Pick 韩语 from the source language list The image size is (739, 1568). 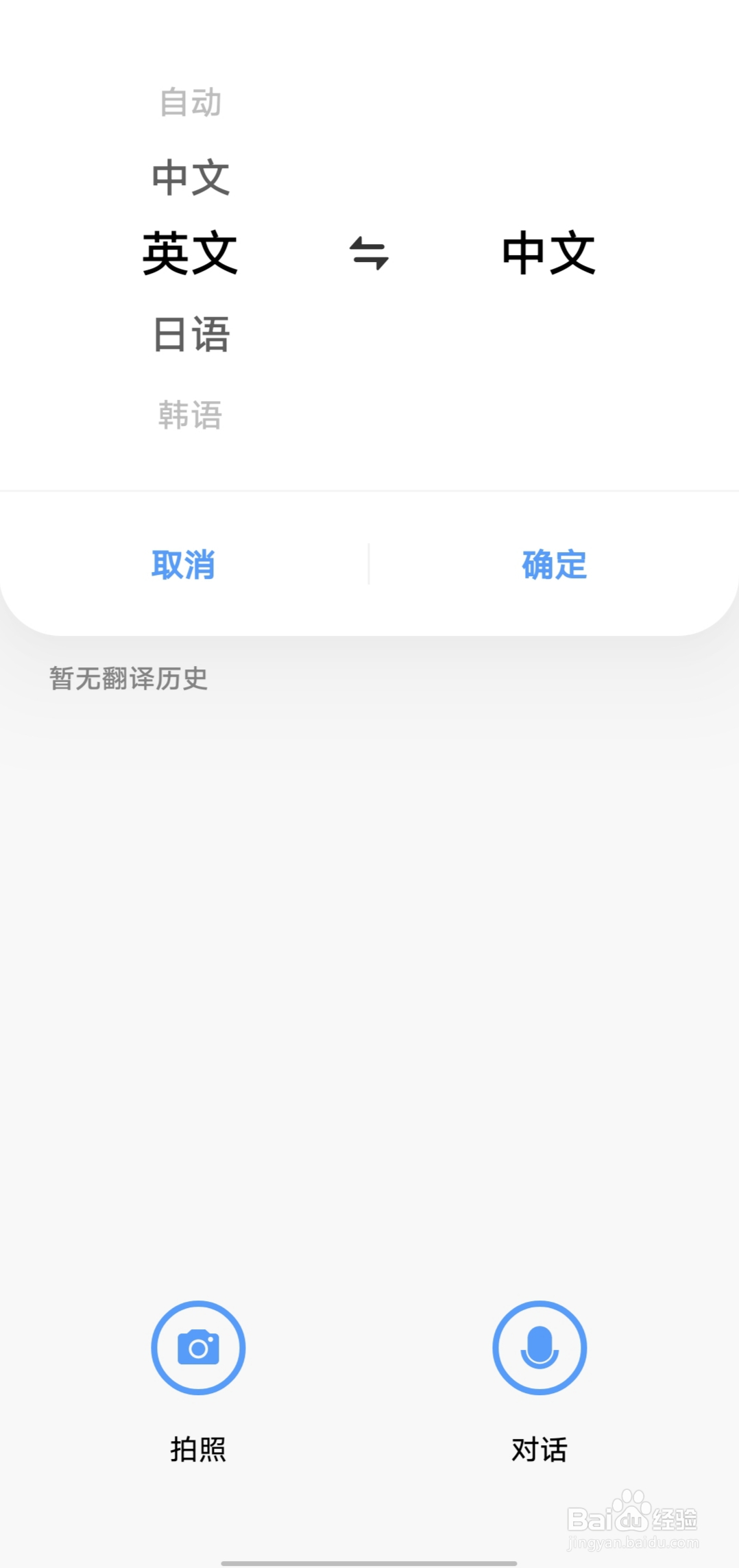click(x=191, y=415)
